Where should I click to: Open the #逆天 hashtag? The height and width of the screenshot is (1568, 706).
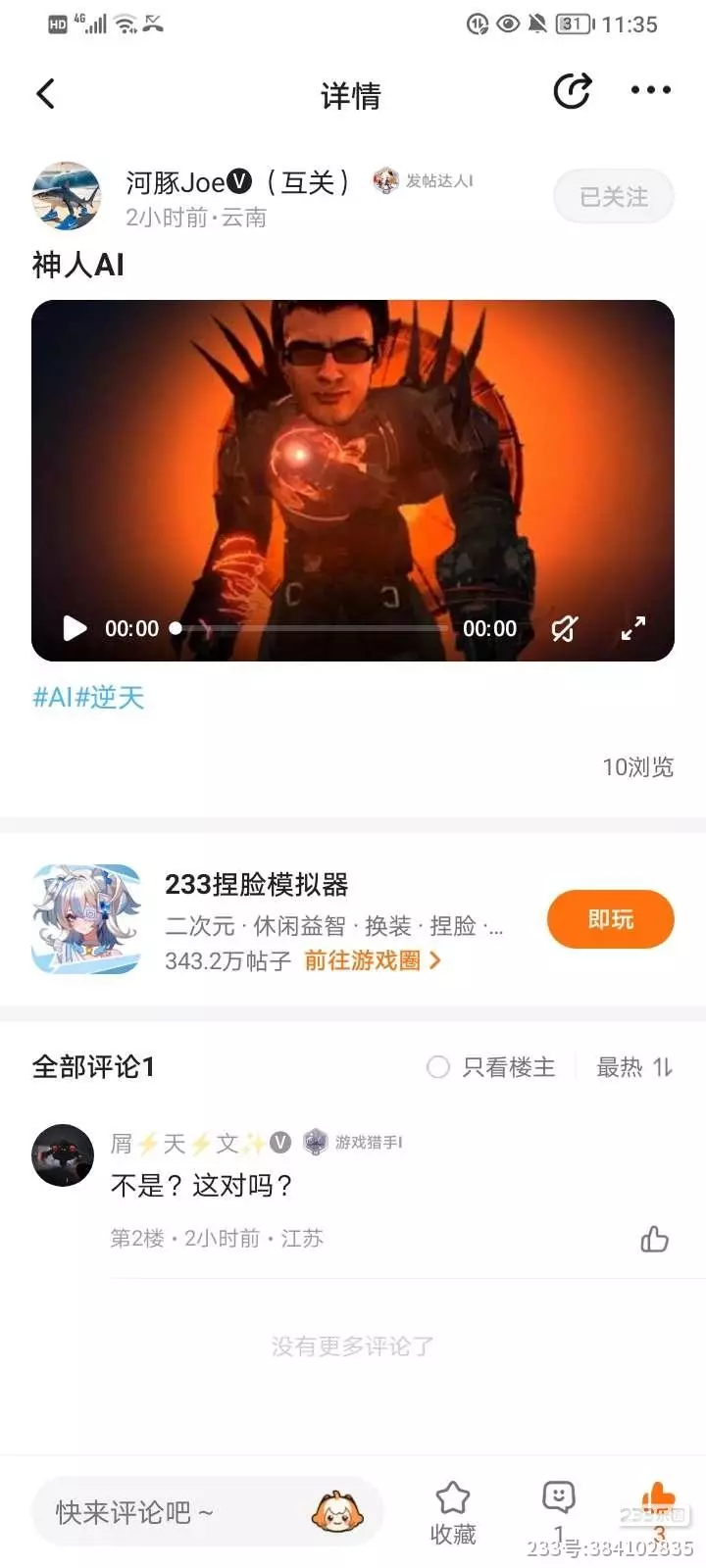point(110,698)
